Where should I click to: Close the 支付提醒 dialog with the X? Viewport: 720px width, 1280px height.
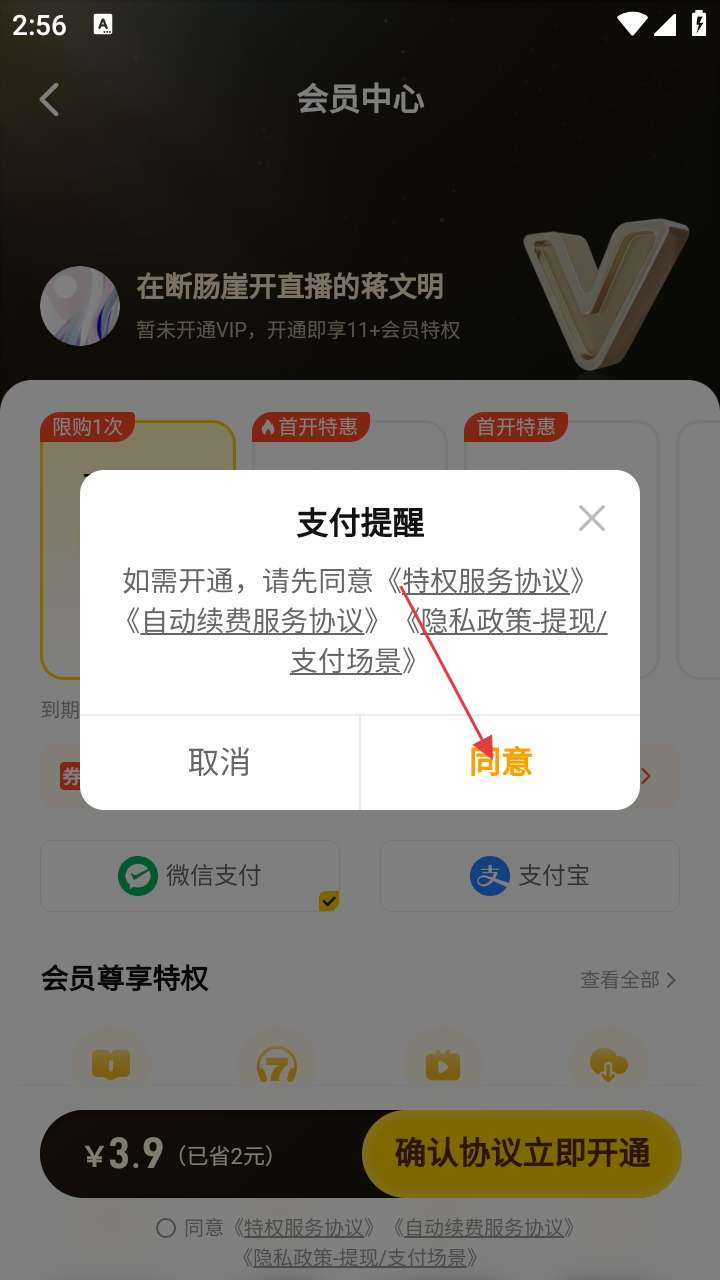point(592,518)
